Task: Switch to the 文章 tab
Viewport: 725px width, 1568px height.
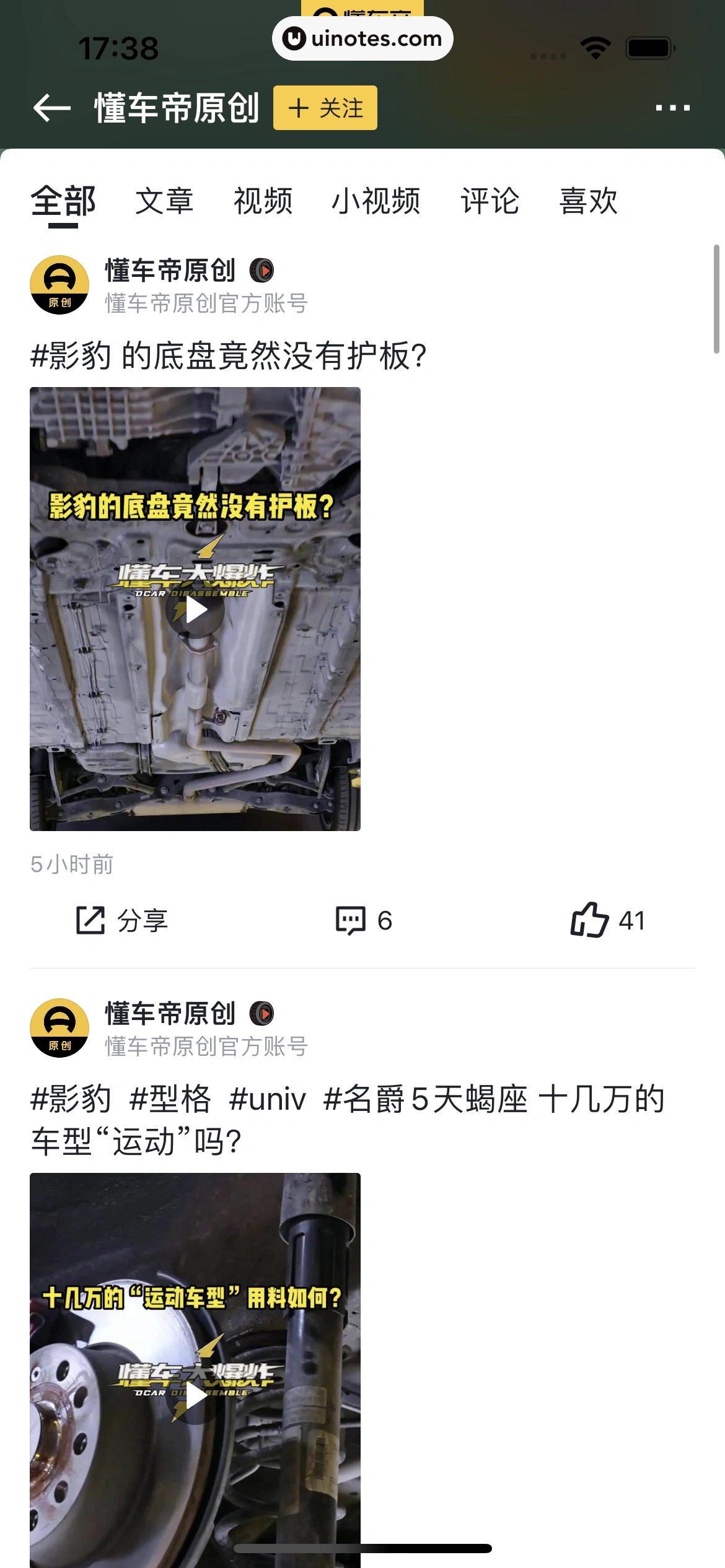Action: point(164,202)
